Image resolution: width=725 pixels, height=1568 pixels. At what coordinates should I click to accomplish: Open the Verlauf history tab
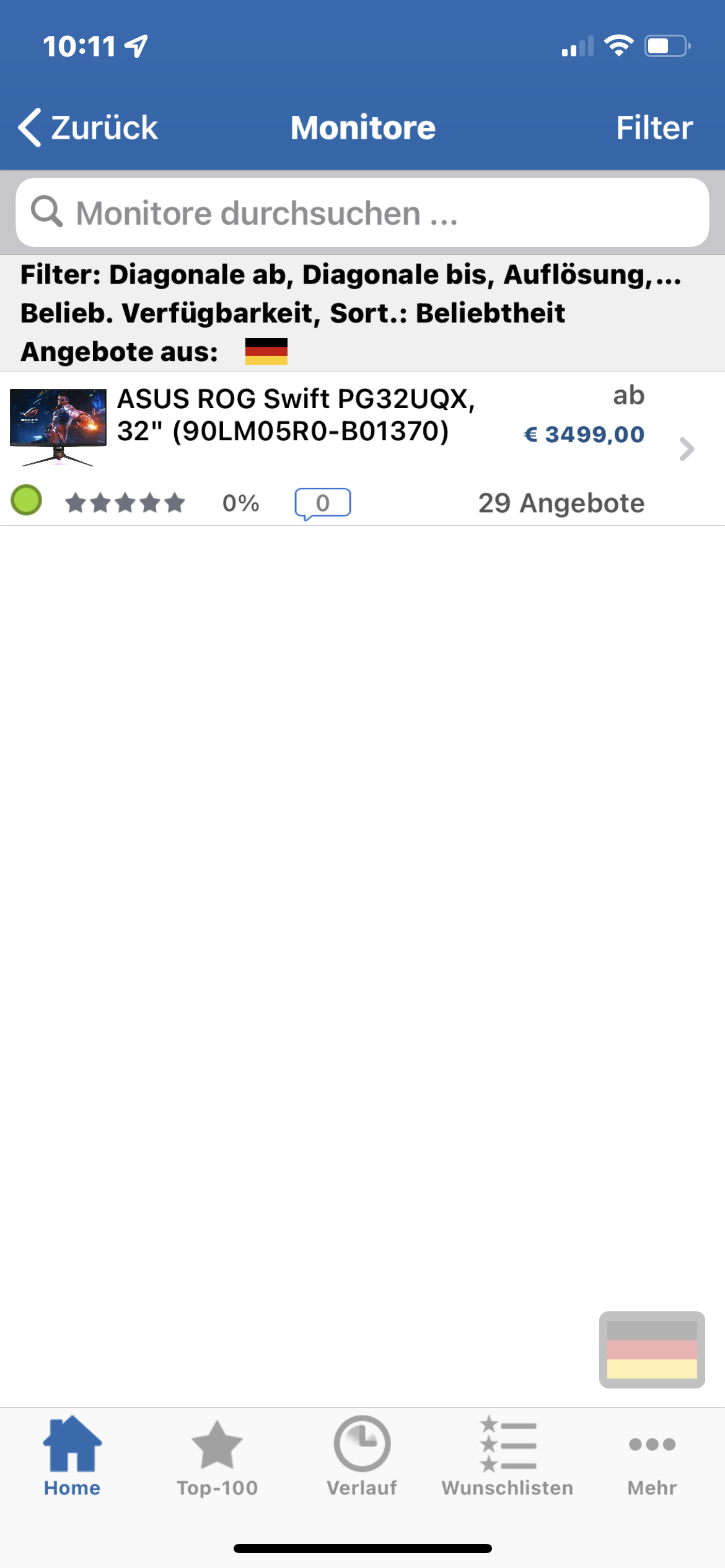point(362,1457)
